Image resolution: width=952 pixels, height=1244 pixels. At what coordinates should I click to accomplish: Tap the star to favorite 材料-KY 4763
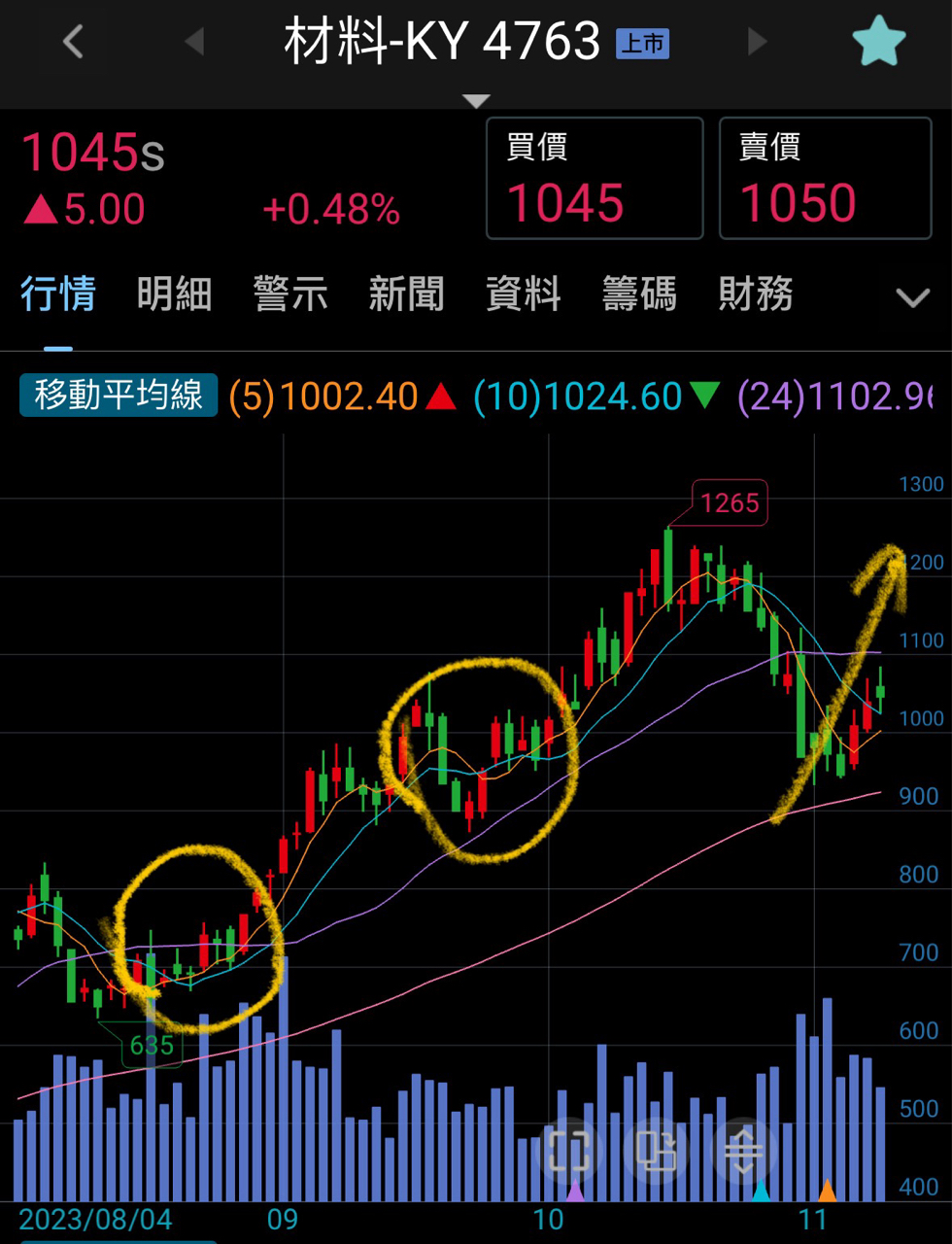879,41
